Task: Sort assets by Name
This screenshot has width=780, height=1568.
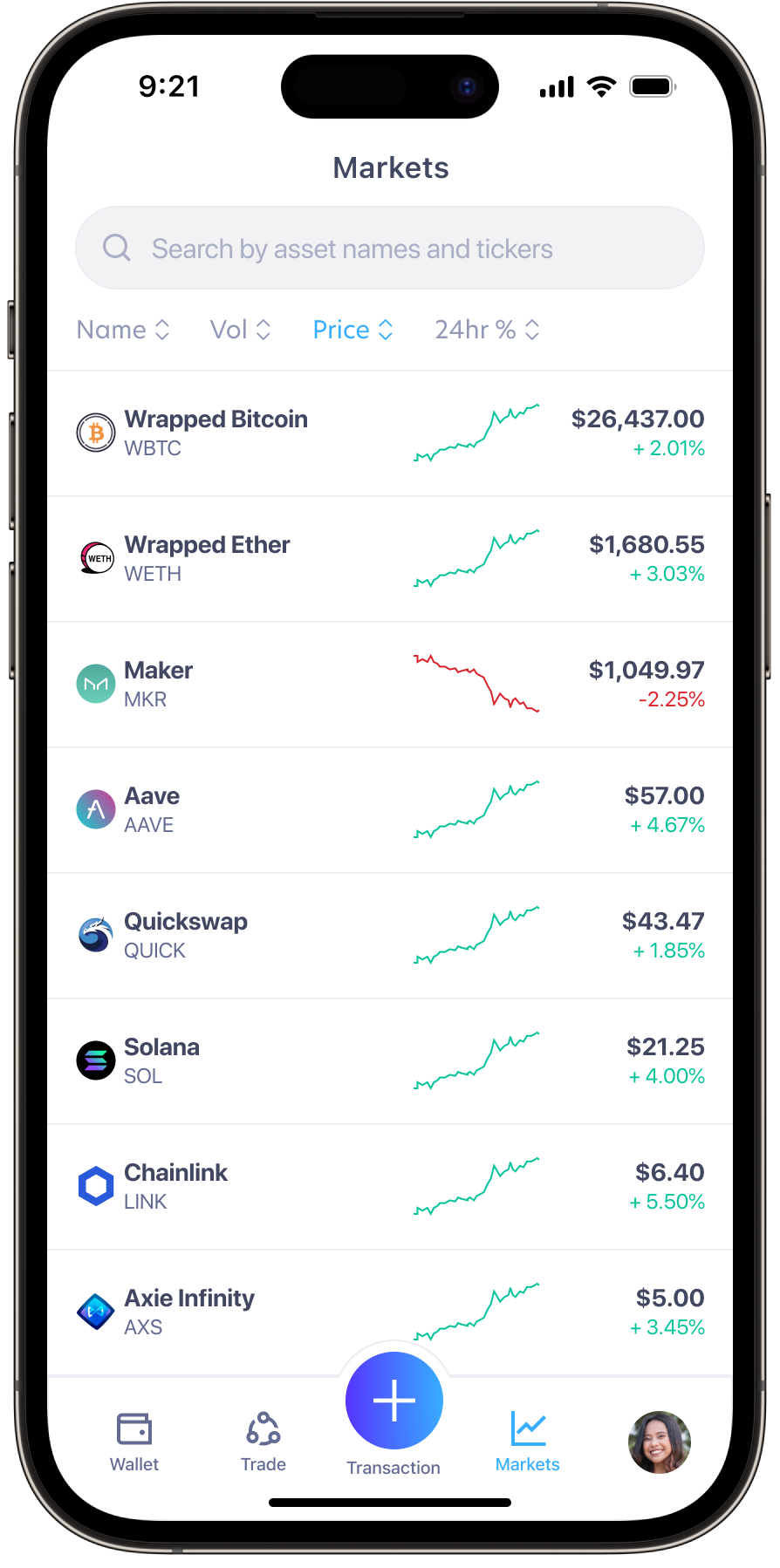Action: pyautogui.click(x=122, y=330)
